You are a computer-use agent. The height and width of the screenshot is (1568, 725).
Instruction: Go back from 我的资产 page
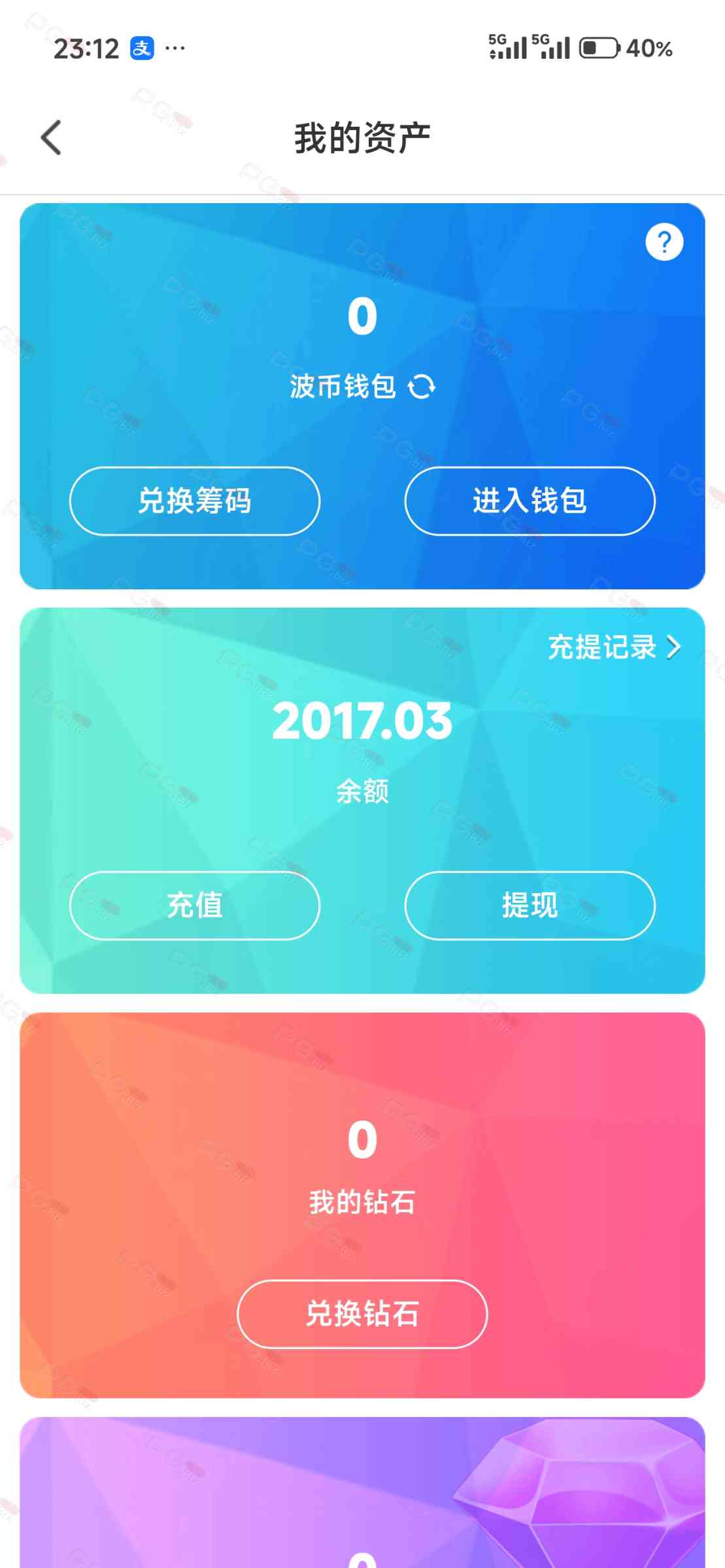(x=51, y=138)
